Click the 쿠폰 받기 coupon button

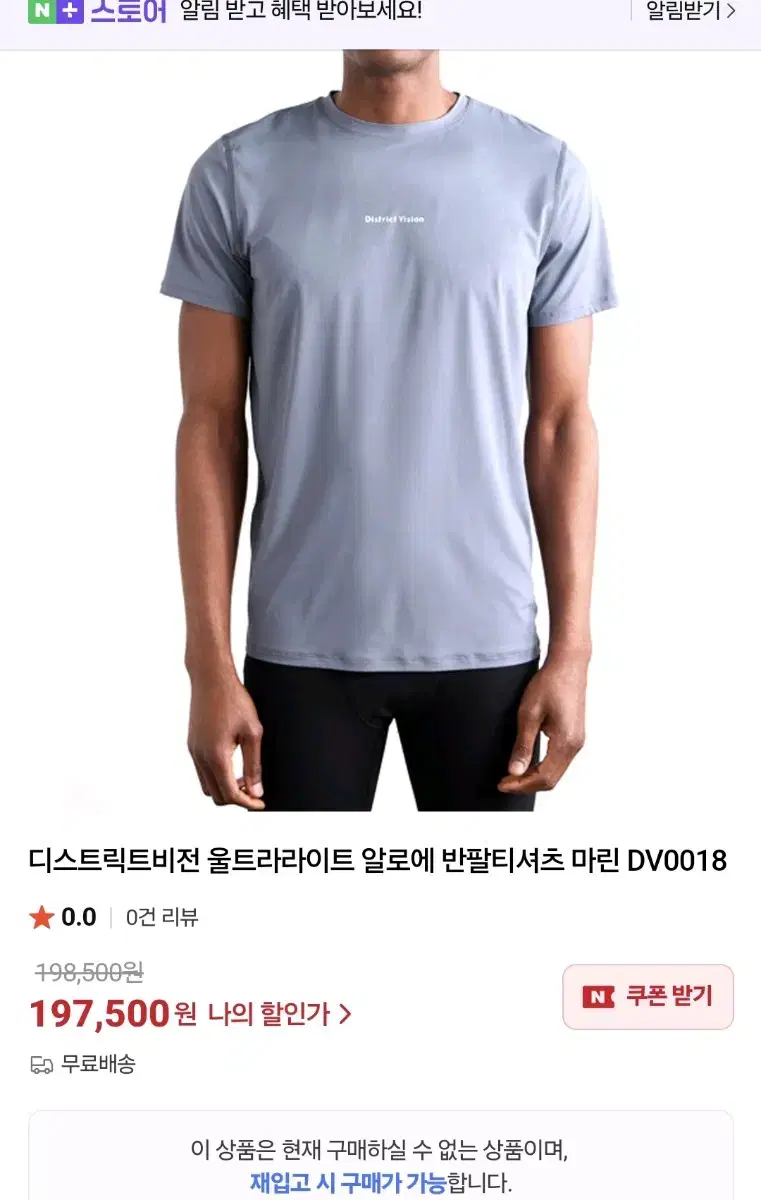(646, 996)
